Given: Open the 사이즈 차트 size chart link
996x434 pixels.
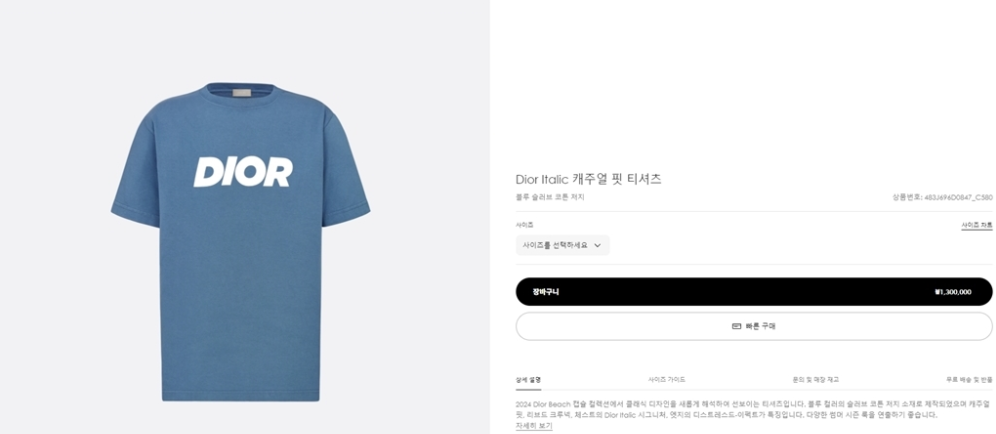Looking at the screenshot, I should (976, 225).
